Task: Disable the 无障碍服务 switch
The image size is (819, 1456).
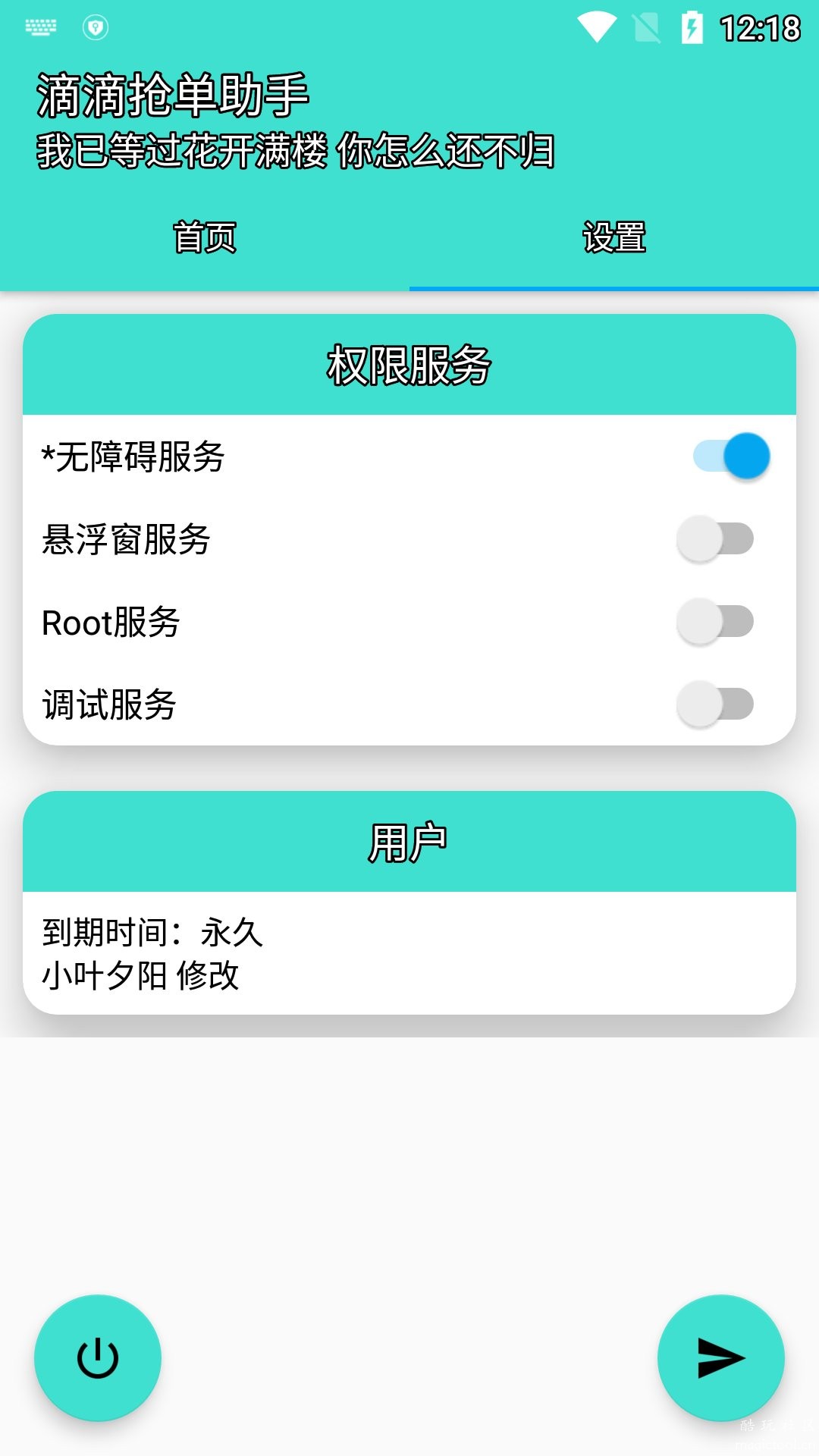Action: tap(730, 455)
